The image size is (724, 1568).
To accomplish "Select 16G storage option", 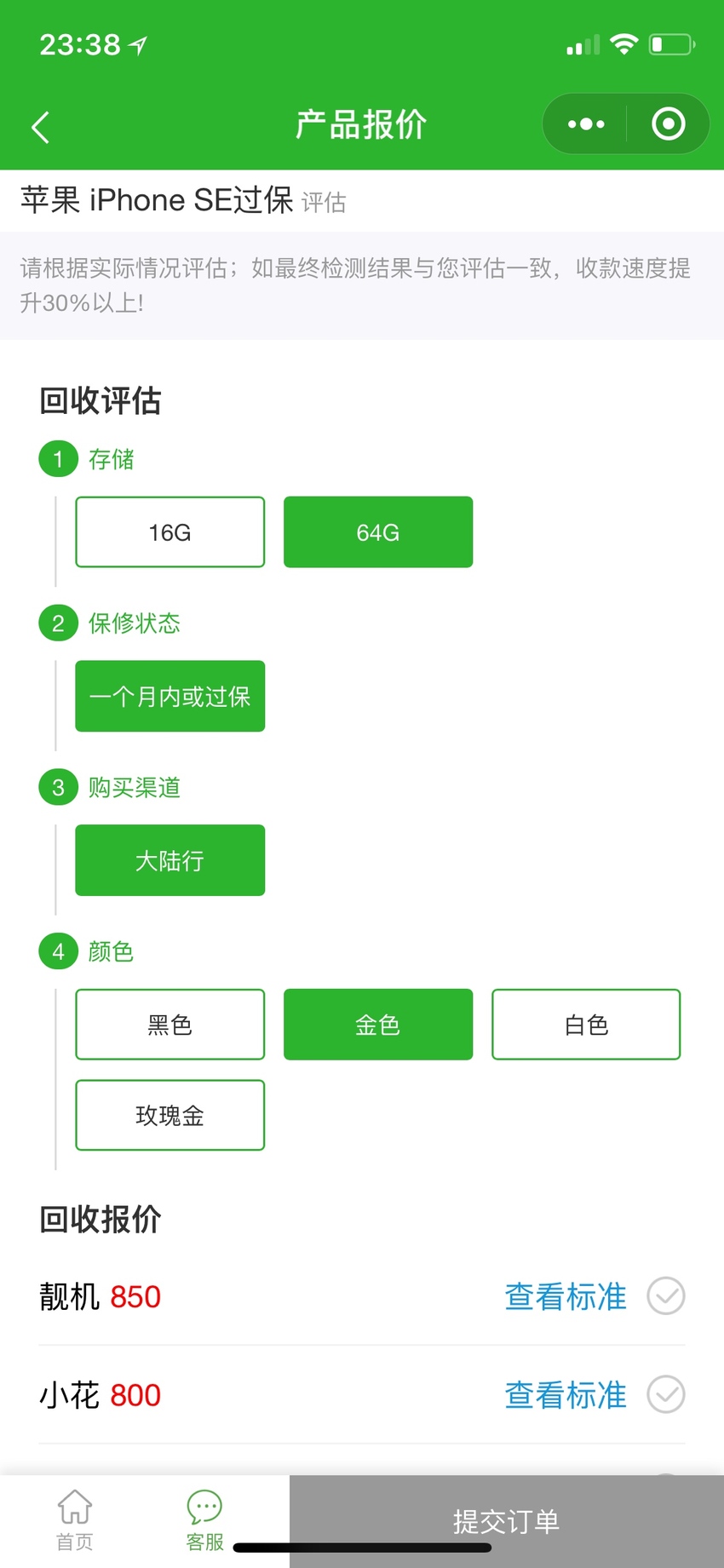I will 170,532.
